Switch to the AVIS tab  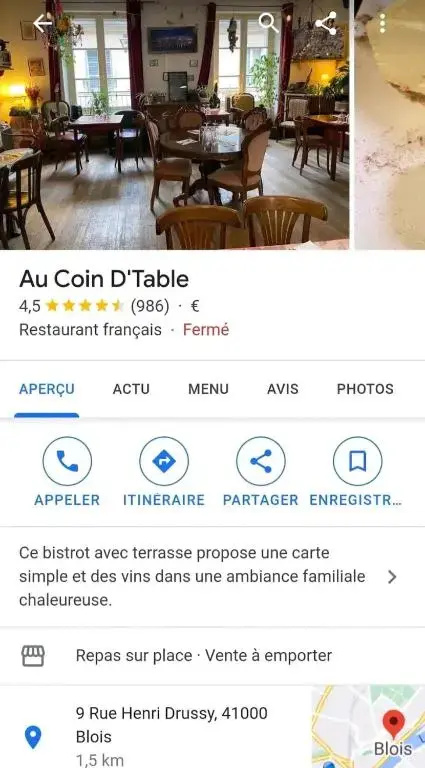283,389
